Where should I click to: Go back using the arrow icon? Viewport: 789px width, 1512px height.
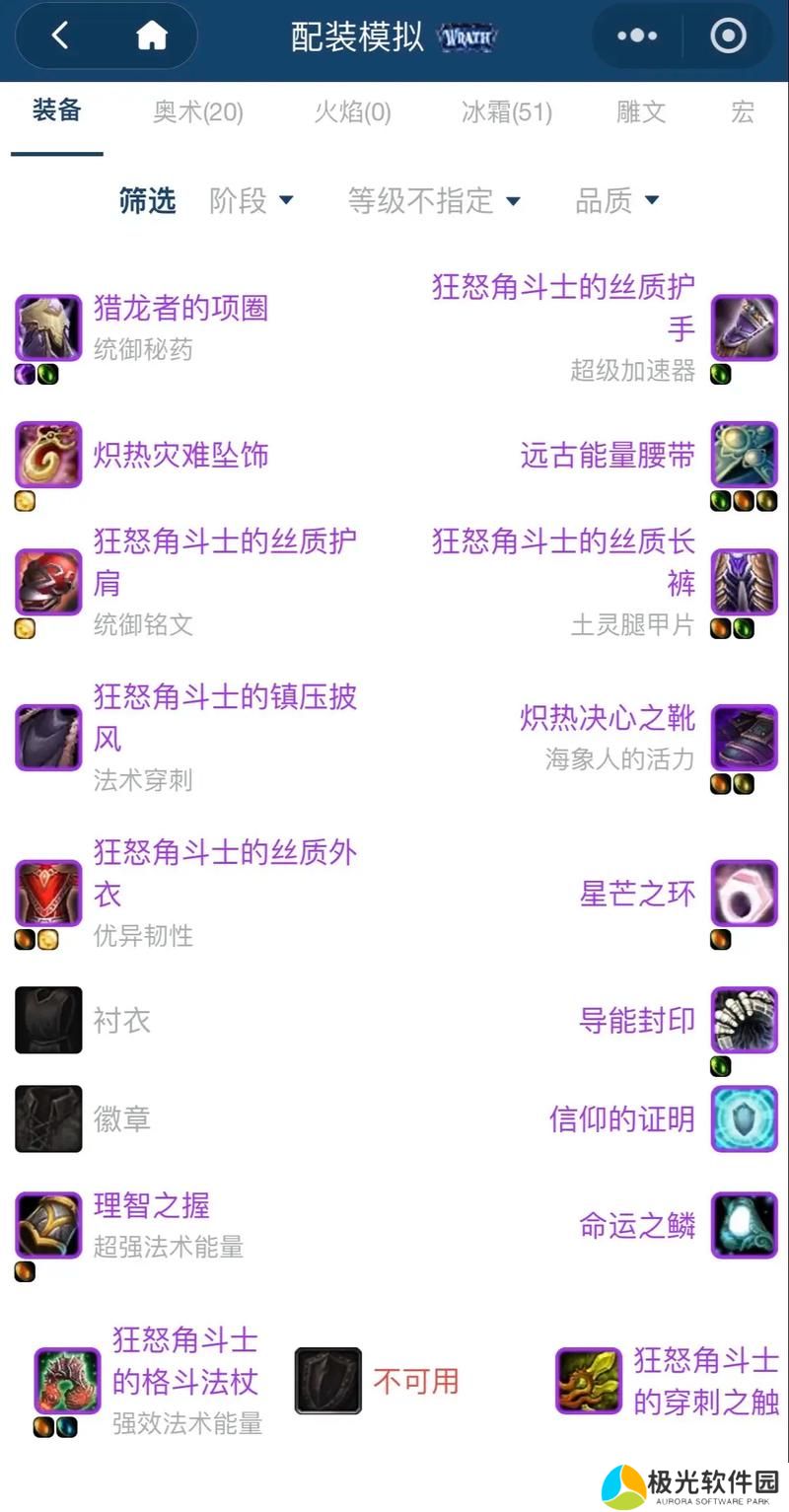pyautogui.click(x=60, y=36)
